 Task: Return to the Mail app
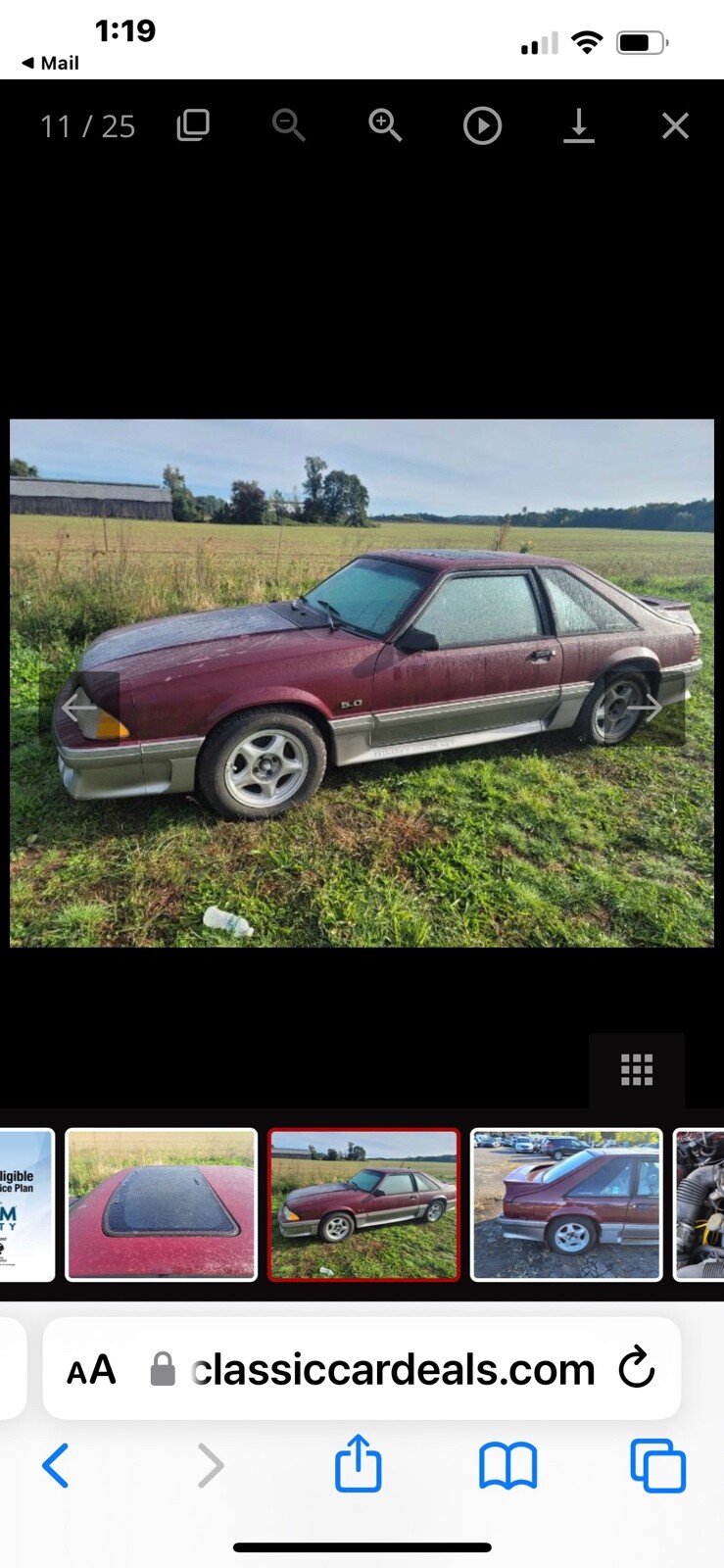51,63
